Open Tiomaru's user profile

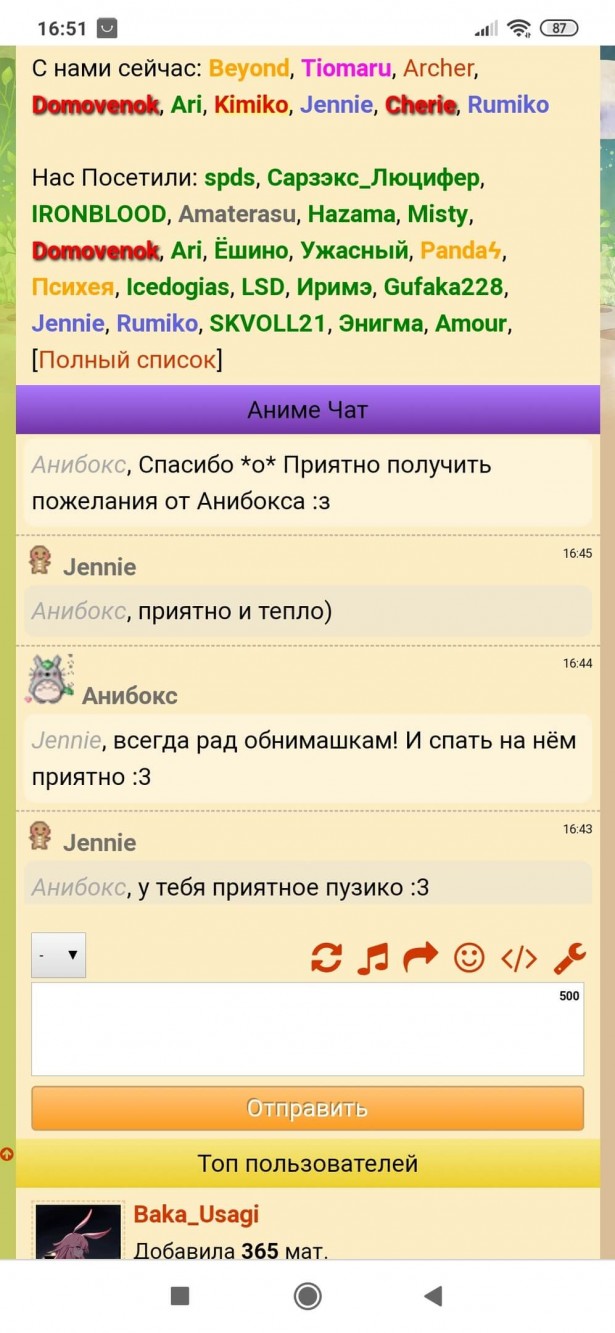pyautogui.click(x=345, y=69)
